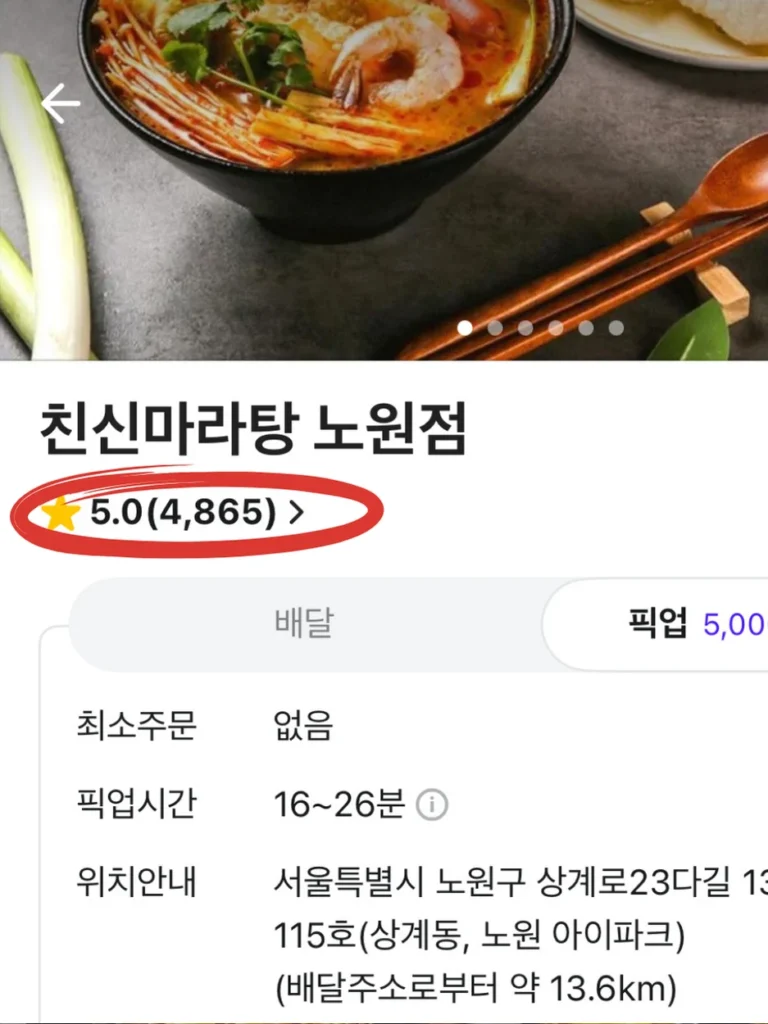768x1024 pixels.
Task: Tap the back arrow on the food photo
Action: [60, 102]
